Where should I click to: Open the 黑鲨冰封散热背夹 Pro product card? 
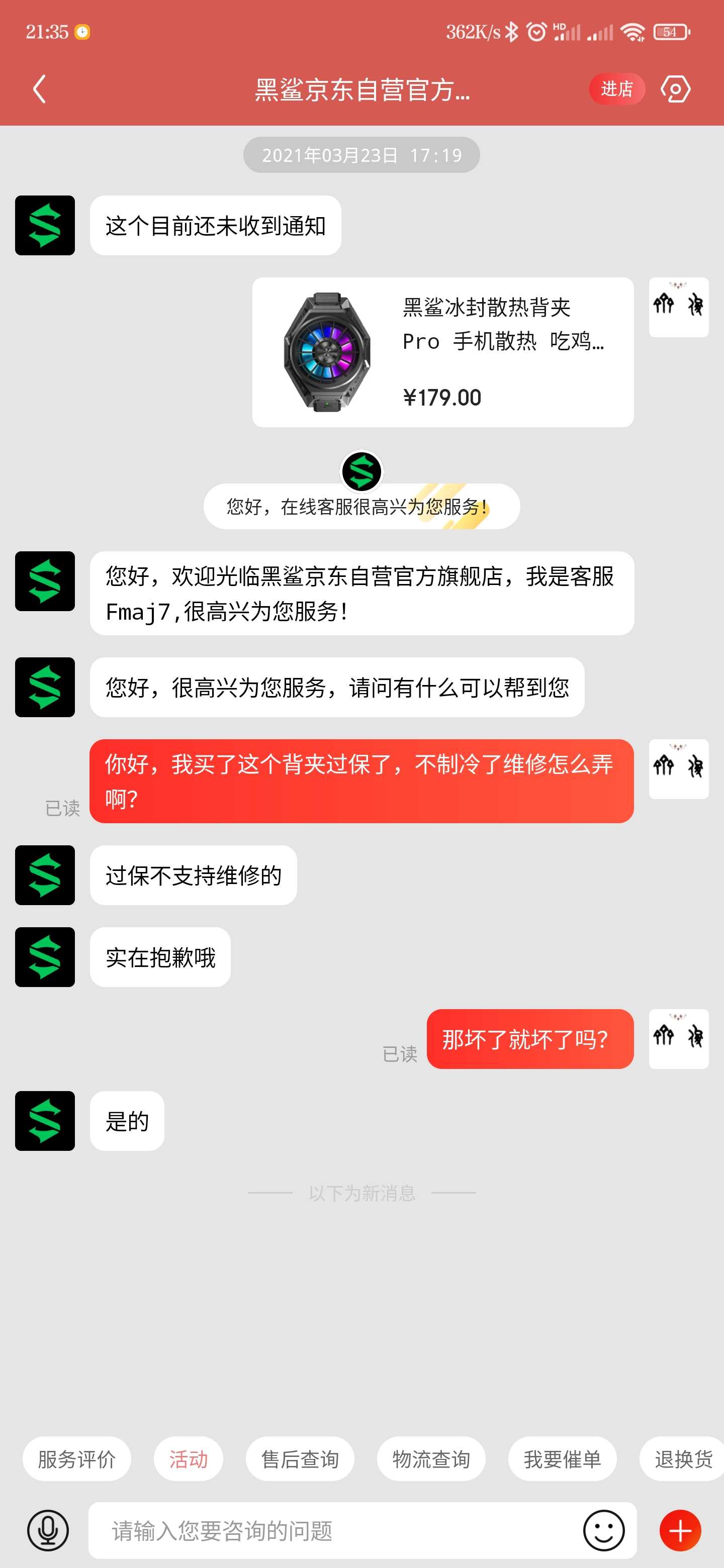point(442,352)
